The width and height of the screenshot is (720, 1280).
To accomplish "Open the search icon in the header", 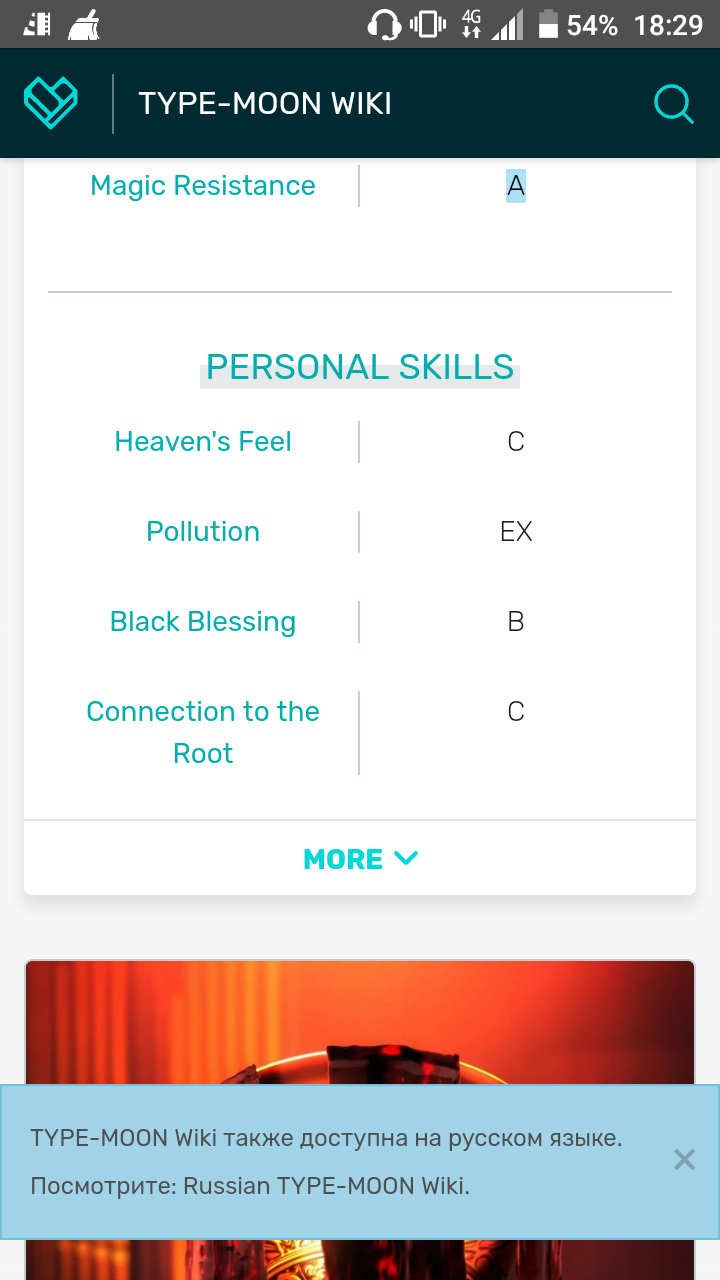I will pyautogui.click(x=673, y=103).
